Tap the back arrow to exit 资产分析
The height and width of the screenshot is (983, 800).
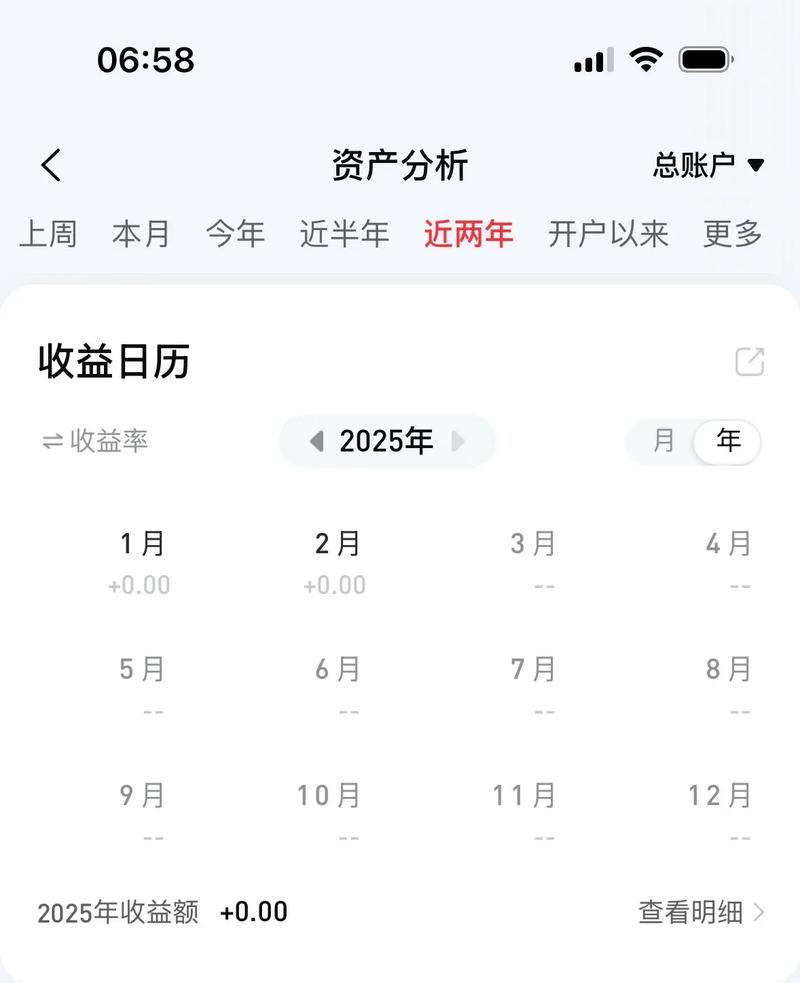52,163
